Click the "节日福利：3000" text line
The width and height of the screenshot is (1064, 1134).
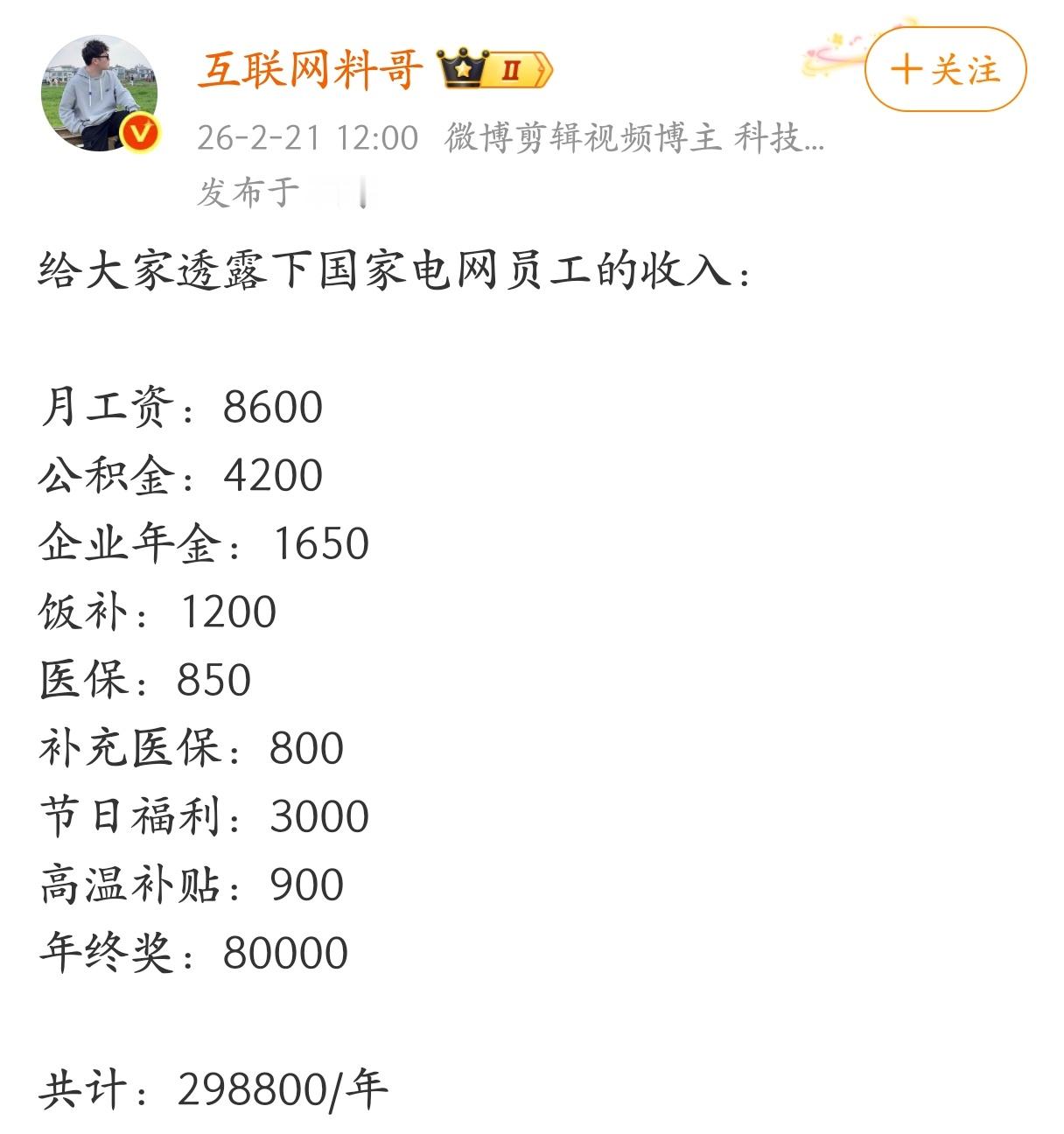pos(203,818)
